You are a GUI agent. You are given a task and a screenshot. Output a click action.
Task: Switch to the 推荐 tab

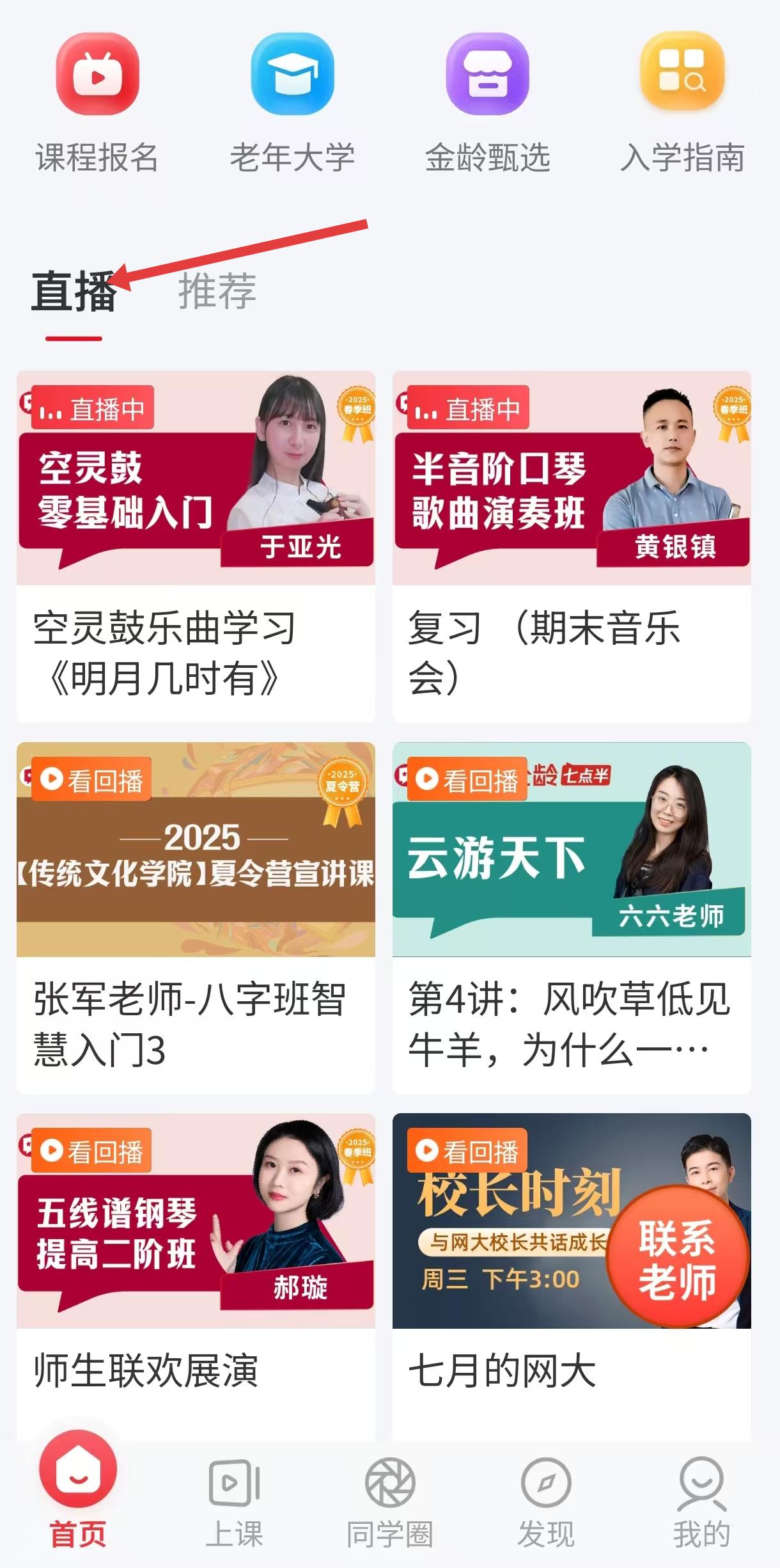click(217, 292)
